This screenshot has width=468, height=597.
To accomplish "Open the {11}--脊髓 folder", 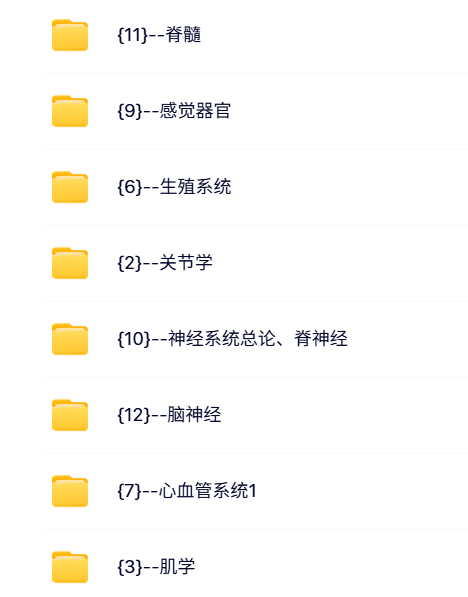I will 257,35.
